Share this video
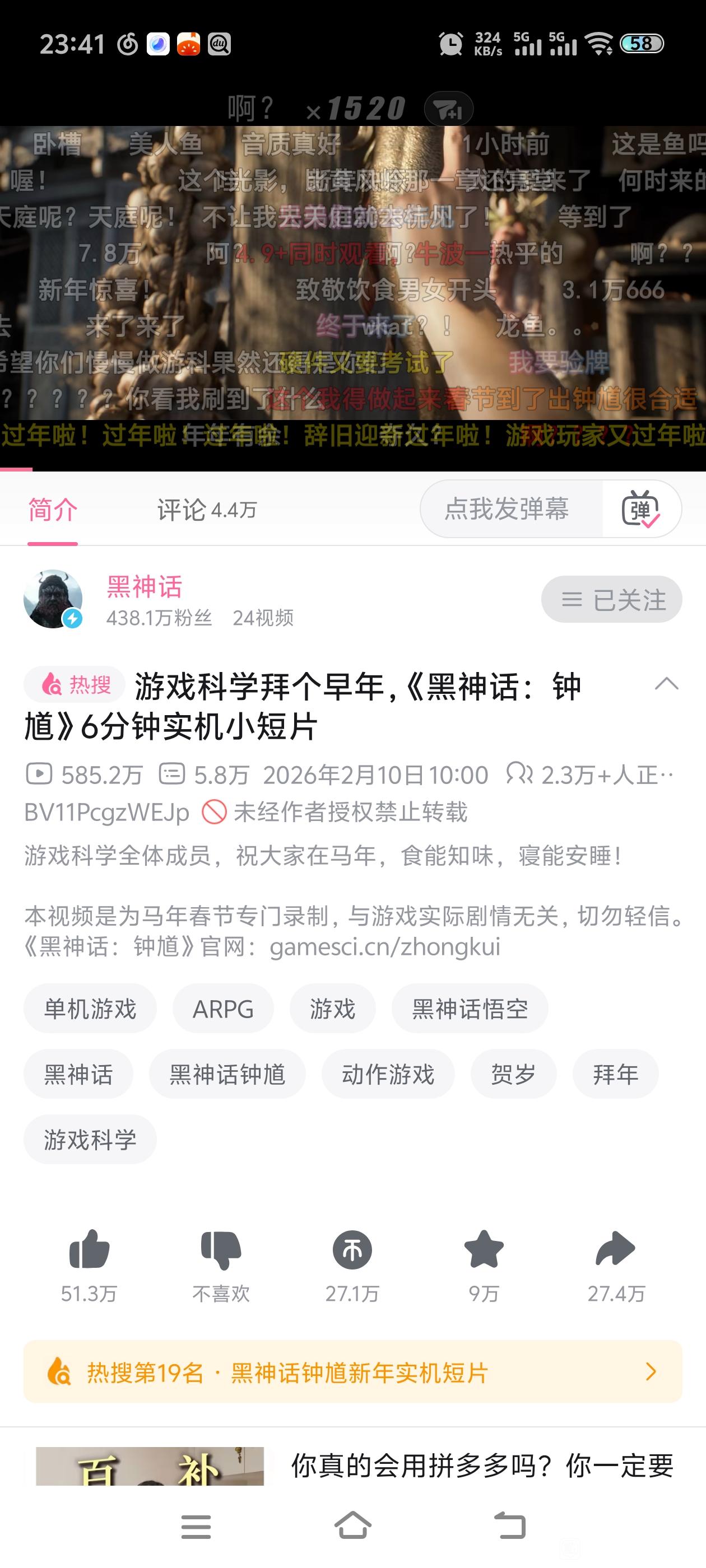Screen dimensions: 706x1568 [x=615, y=1249]
